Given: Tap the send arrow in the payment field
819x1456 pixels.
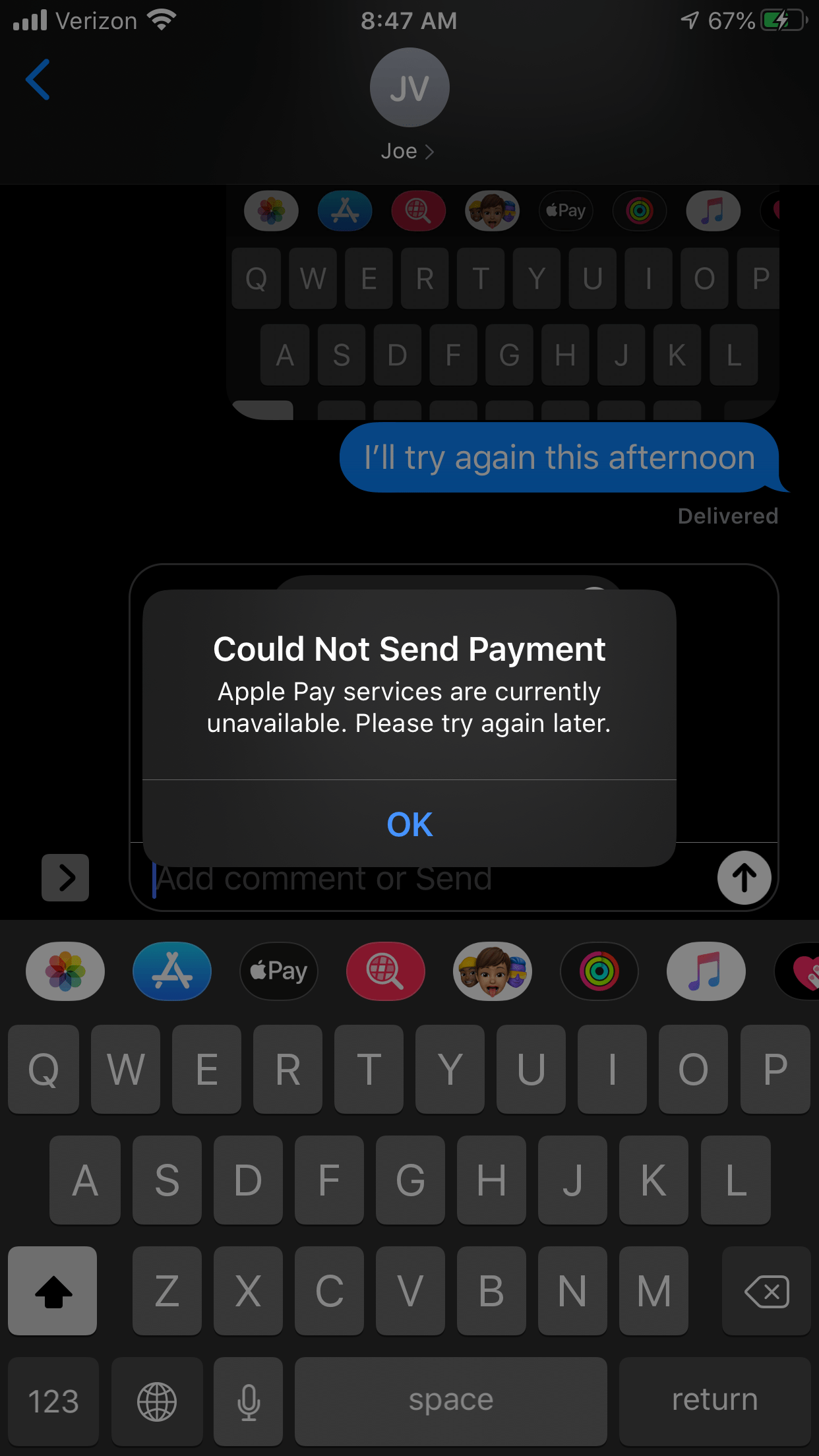Looking at the screenshot, I should coord(744,878).
